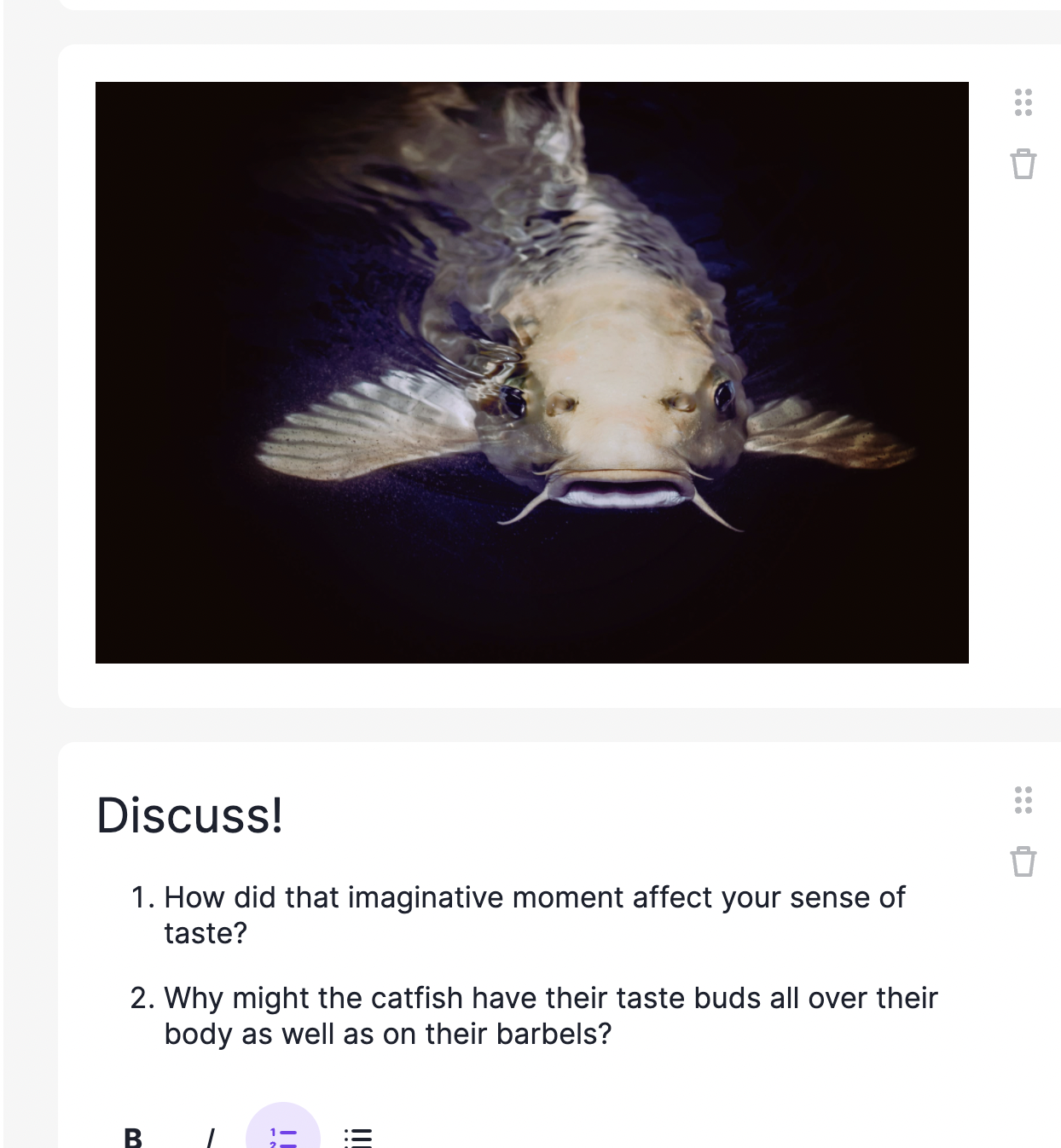Switch to the bulleted list format

click(358, 1137)
